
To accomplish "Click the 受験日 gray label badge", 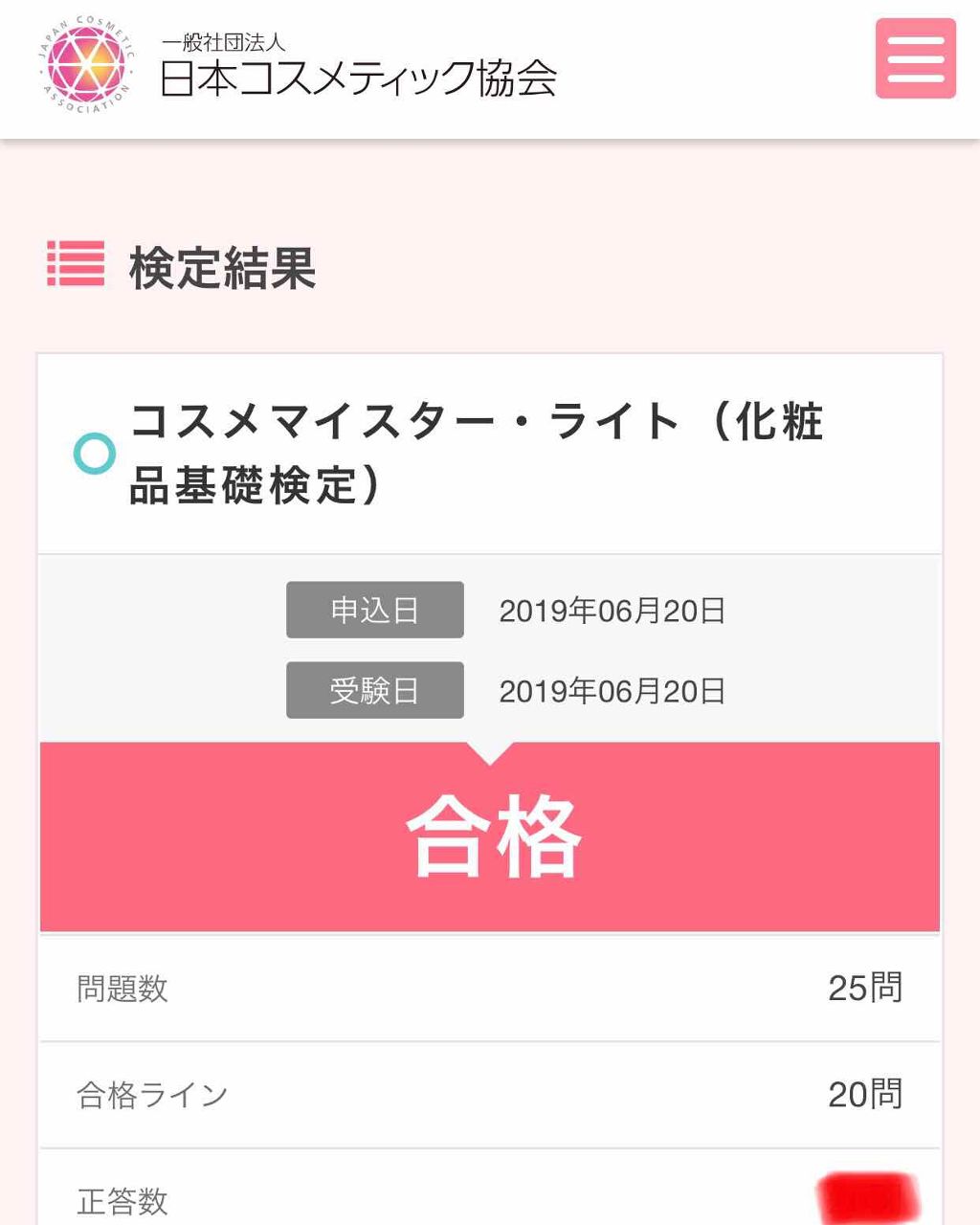I will pyautogui.click(x=373, y=688).
